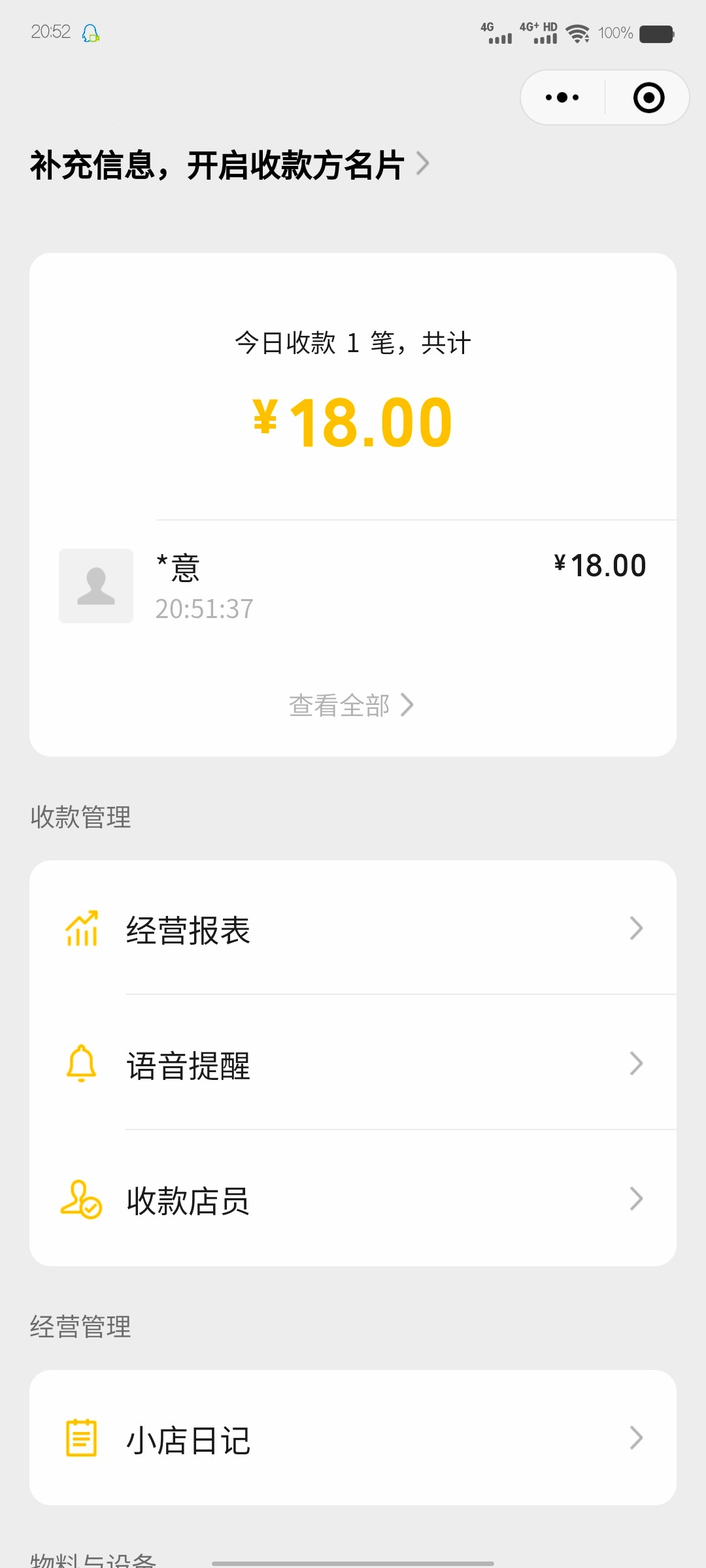Screen dimensions: 706x1568
Task: Open the ¥18.00 payment from *意
Action: [353, 586]
